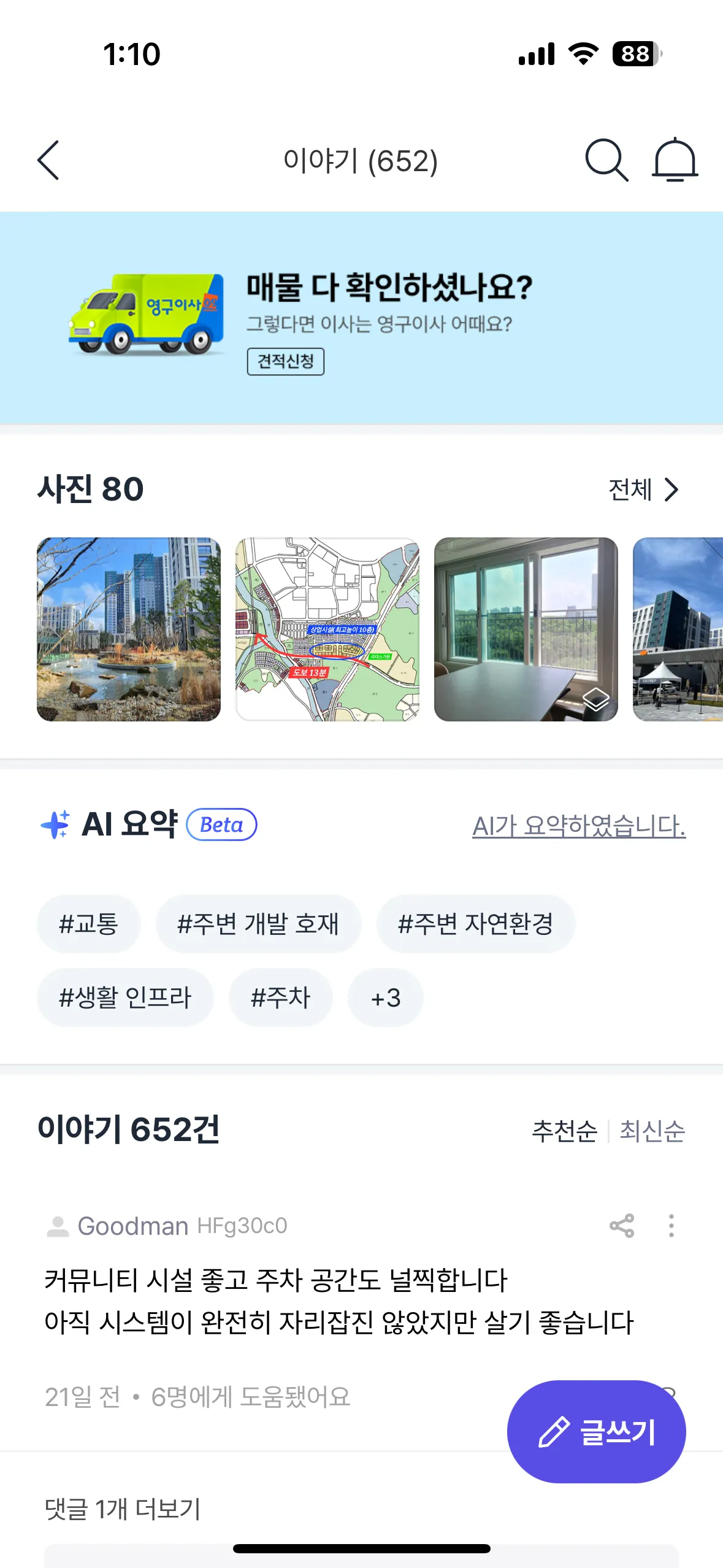
Task: Open the apartment pond photo
Action: pos(129,629)
